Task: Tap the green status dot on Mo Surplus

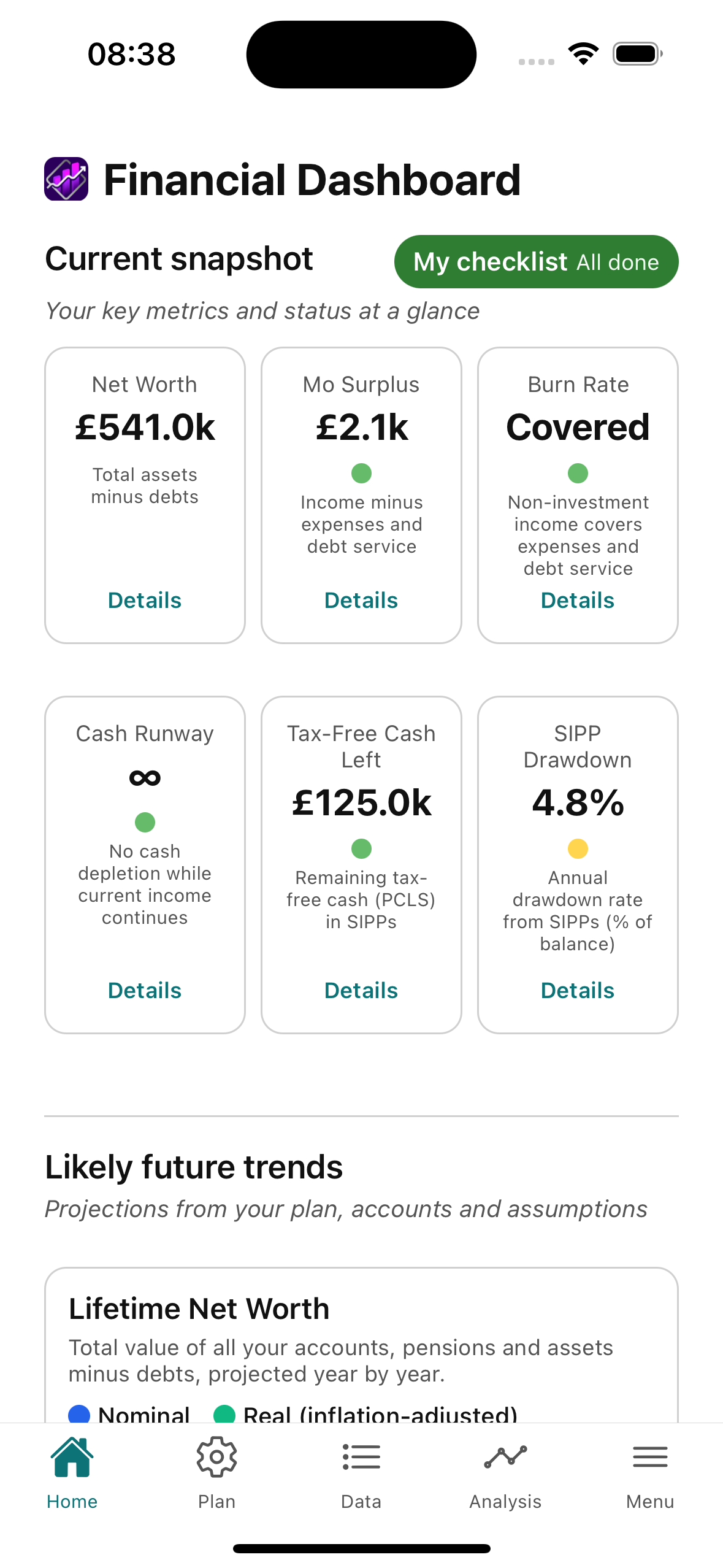Action: (x=361, y=473)
